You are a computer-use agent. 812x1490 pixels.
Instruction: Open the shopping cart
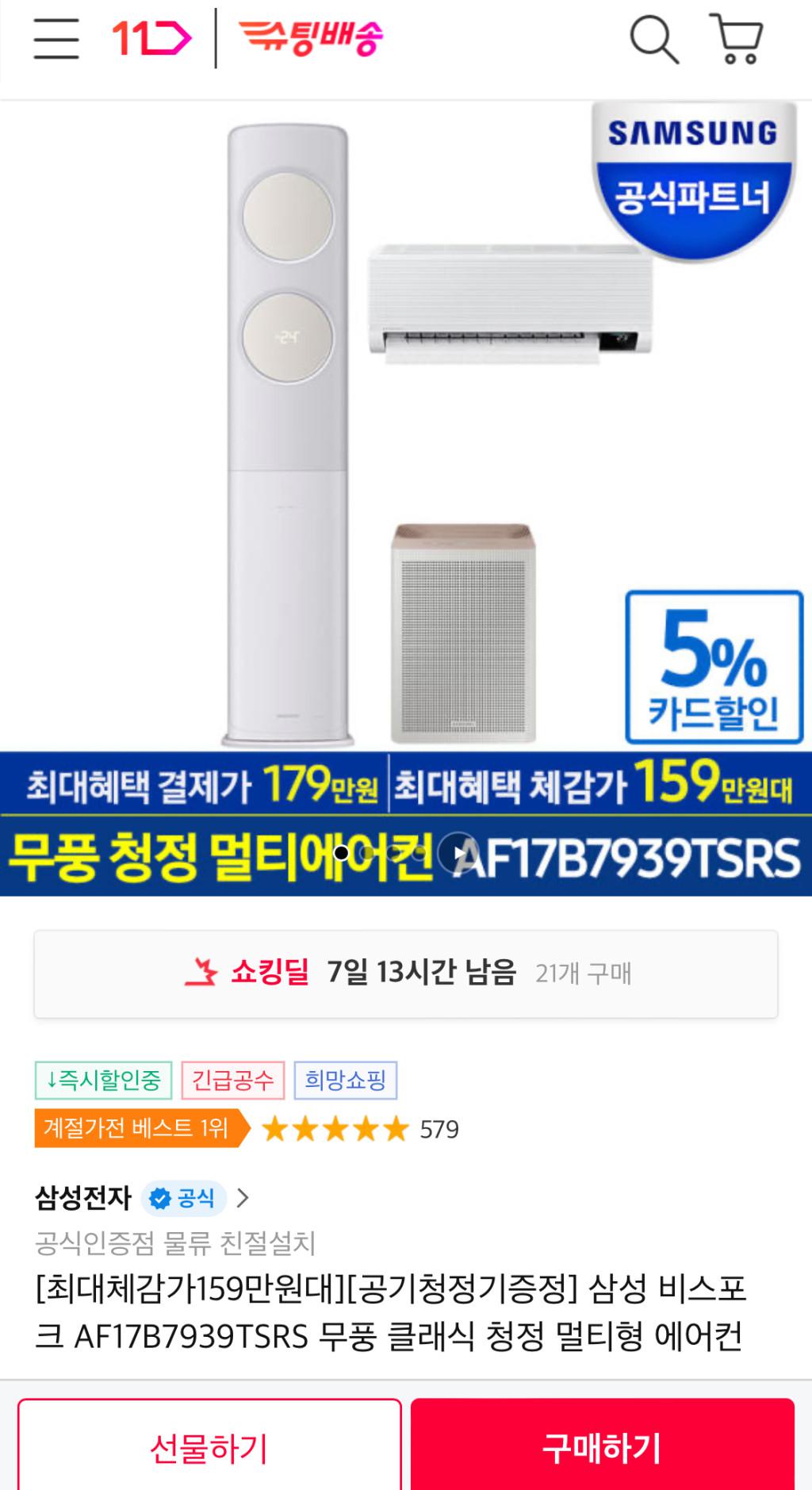click(x=737, y=38)
